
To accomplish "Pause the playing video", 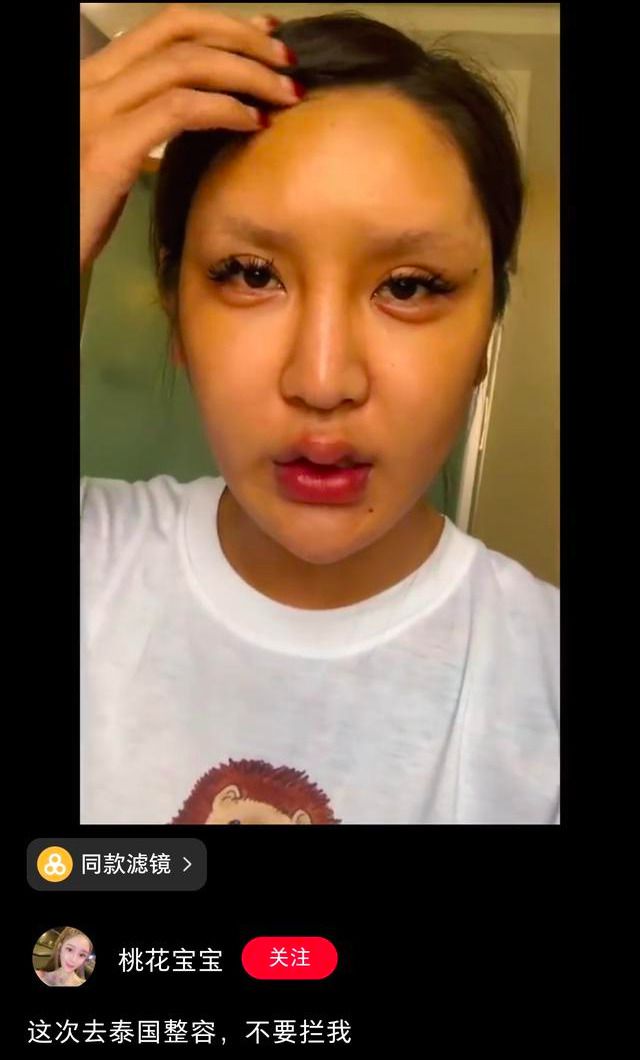I will pyautogui.click(x=320, y=420).
